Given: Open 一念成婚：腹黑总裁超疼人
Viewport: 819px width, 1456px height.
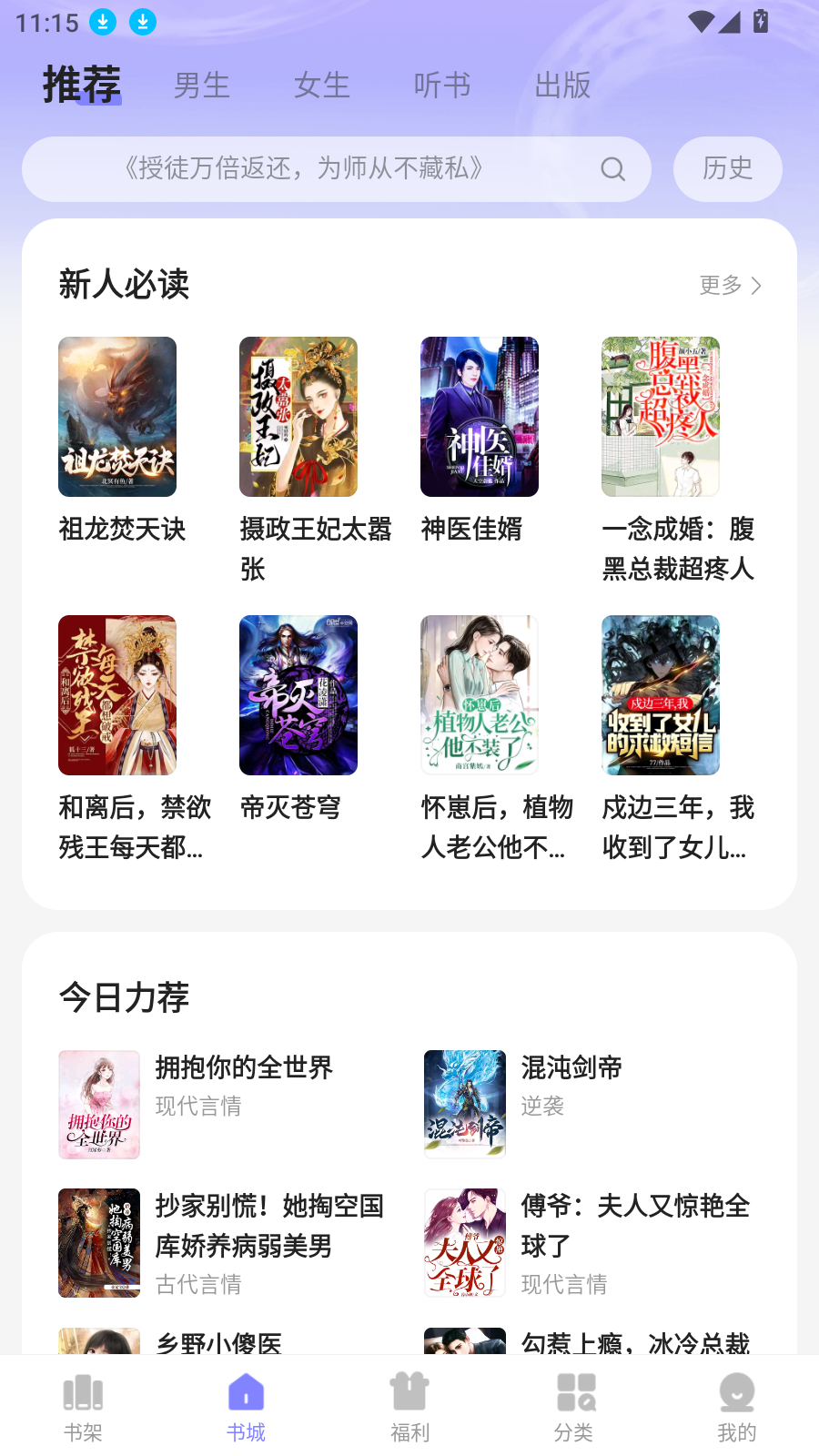Looking at the screenshot, I should [x=661, y=417].
